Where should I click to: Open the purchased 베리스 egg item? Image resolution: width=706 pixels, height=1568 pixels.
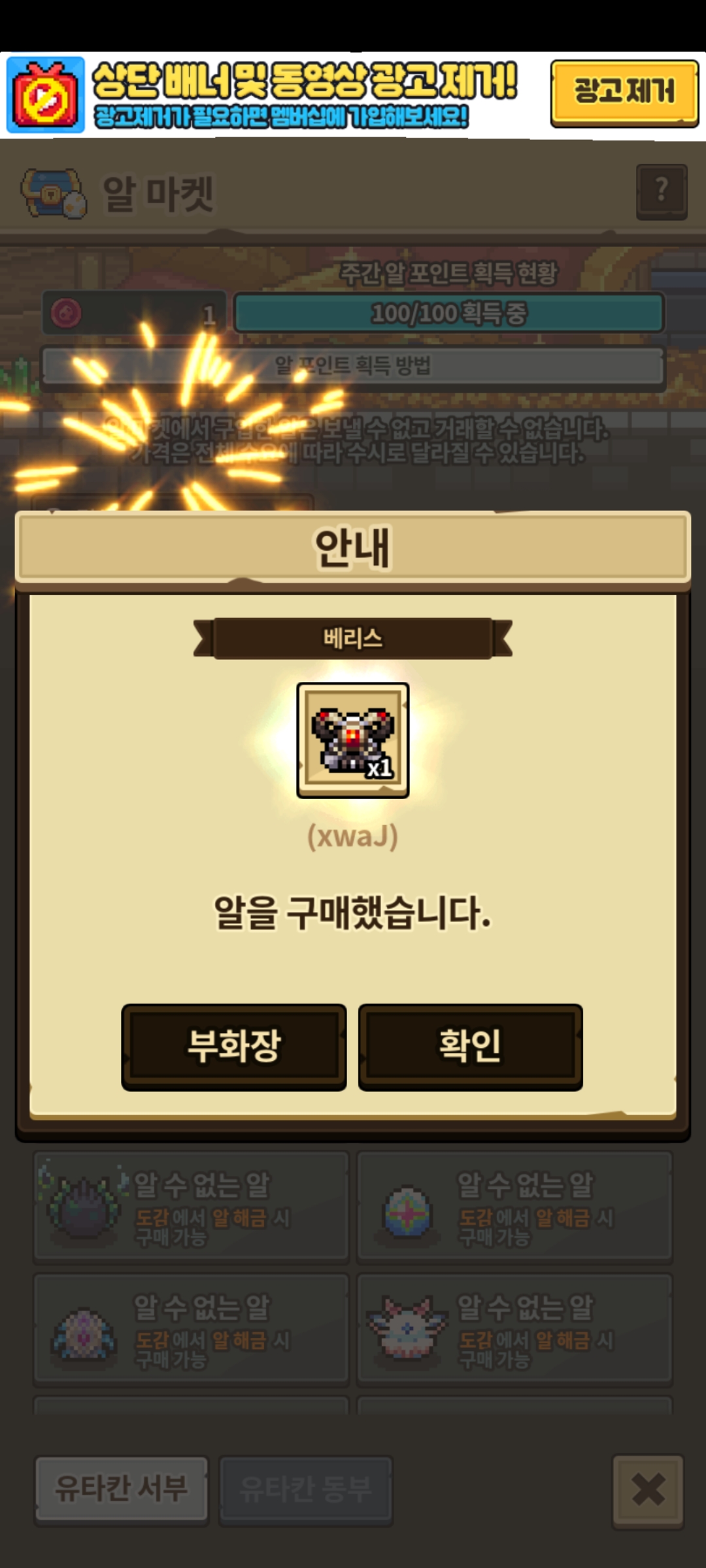point(353,740)
